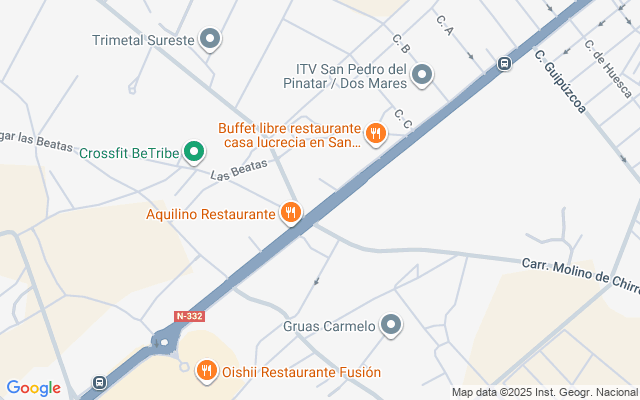Open Aquilino Restaurante marker
The image size is (640, 400).
click(x=291, y=212)
